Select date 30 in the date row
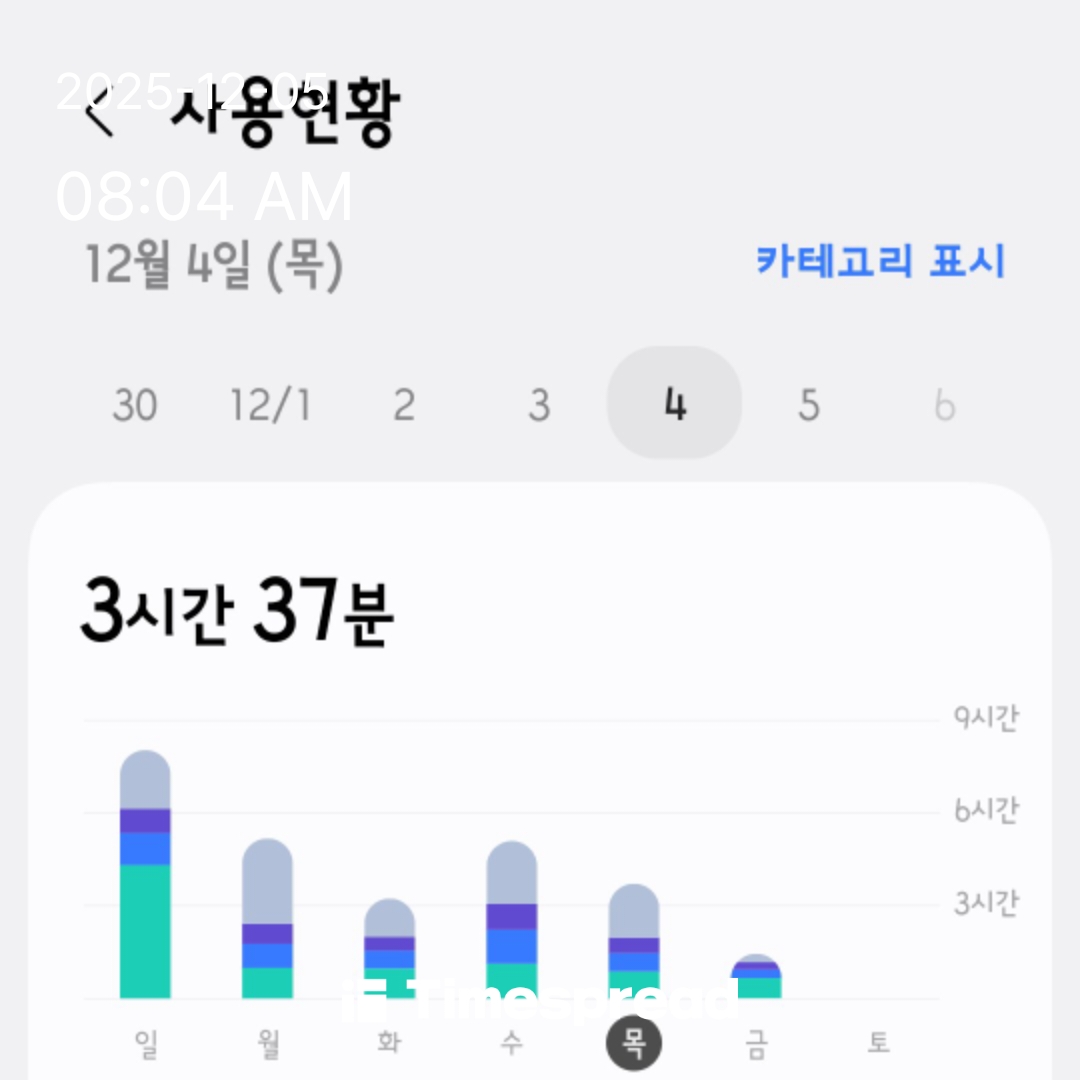The image size is (1080, 1080). pos(135,406)
